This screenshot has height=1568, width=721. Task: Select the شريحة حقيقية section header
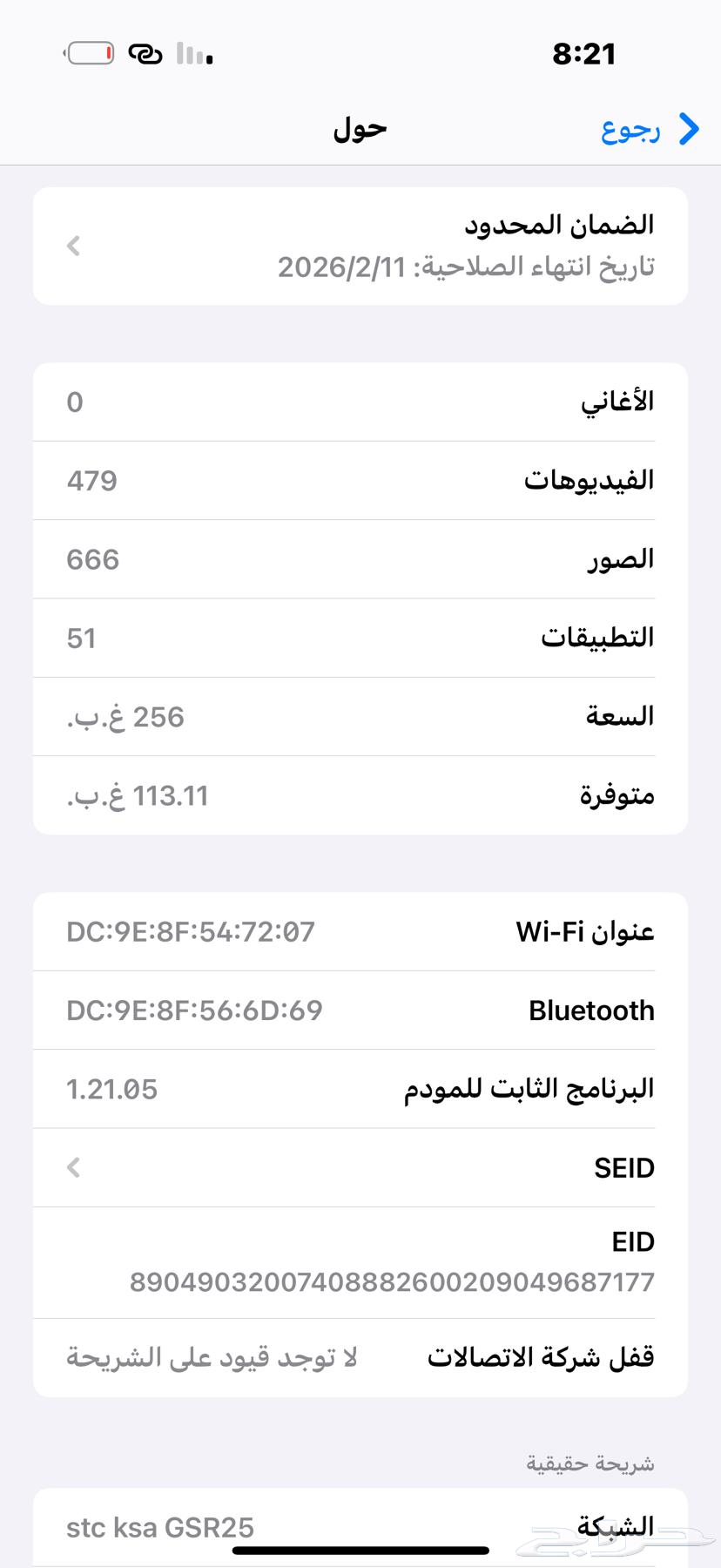591,1462
